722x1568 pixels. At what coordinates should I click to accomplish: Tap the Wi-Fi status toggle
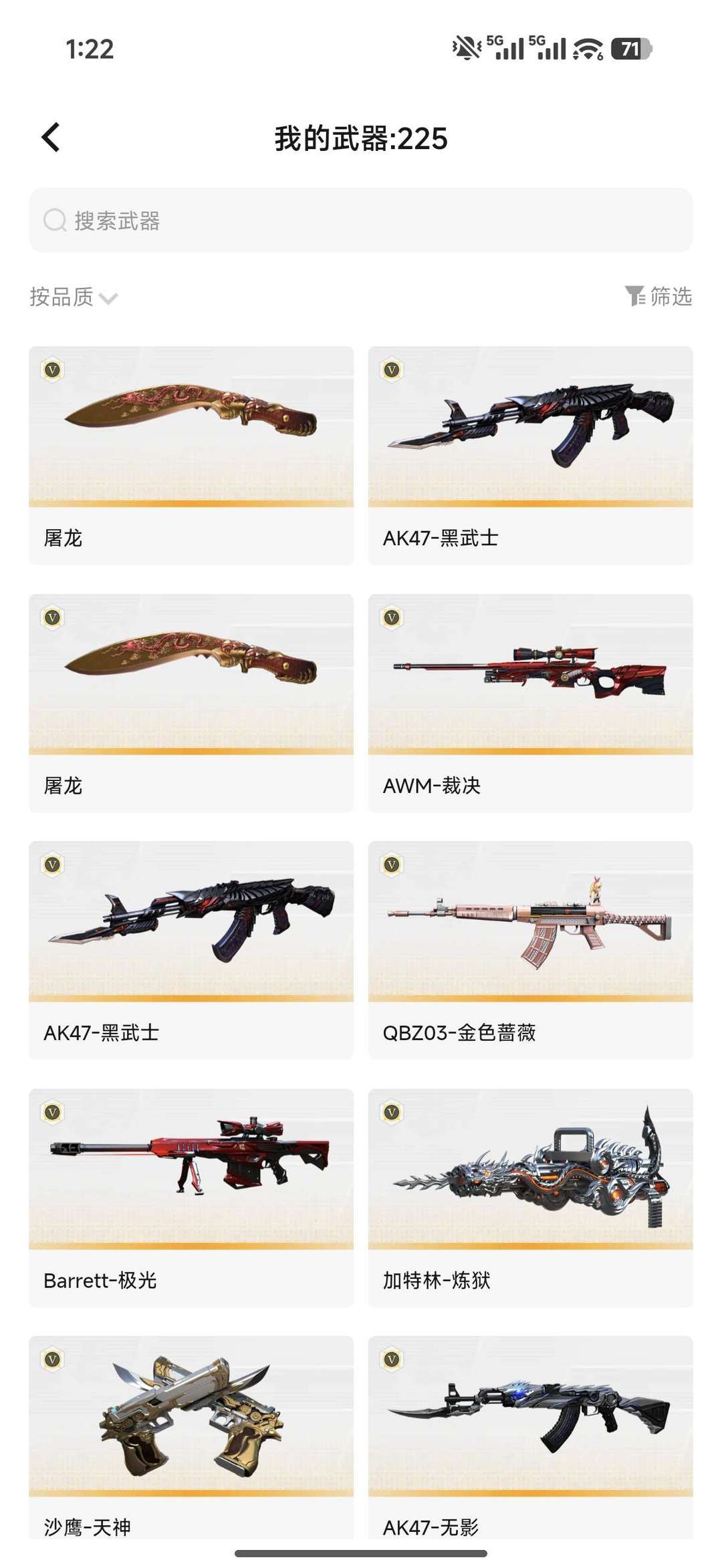click(x=587, y=48)
